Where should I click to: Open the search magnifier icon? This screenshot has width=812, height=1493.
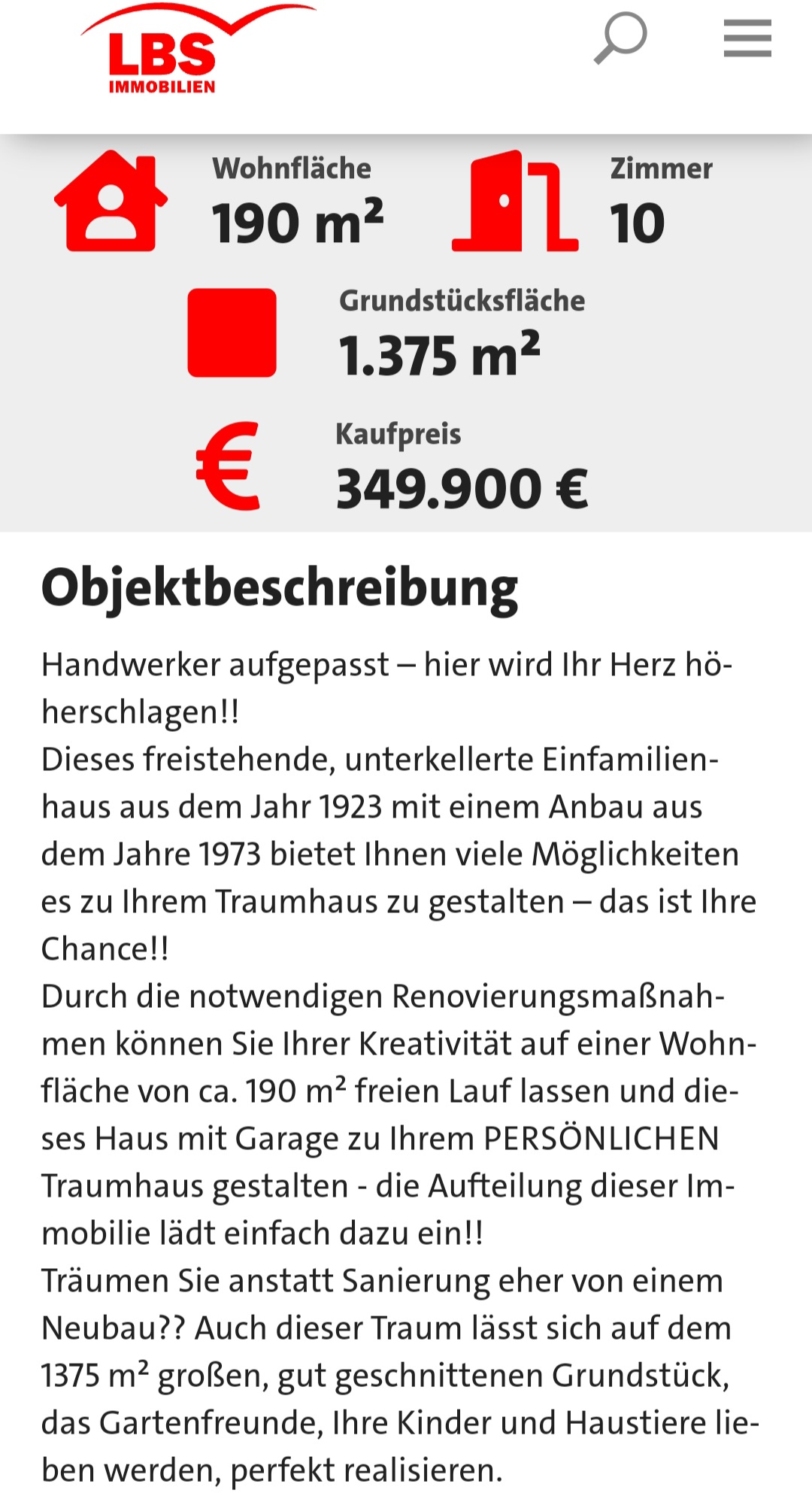click(620, 38)
